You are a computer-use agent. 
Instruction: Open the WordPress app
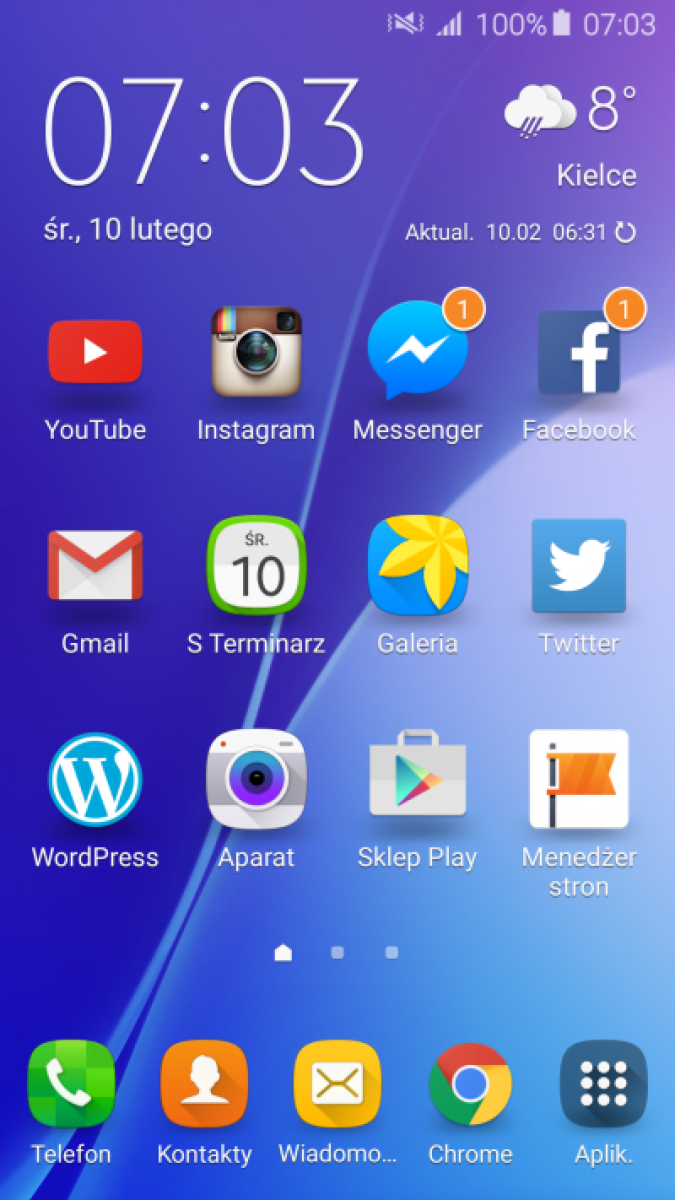tap(95, 780)
